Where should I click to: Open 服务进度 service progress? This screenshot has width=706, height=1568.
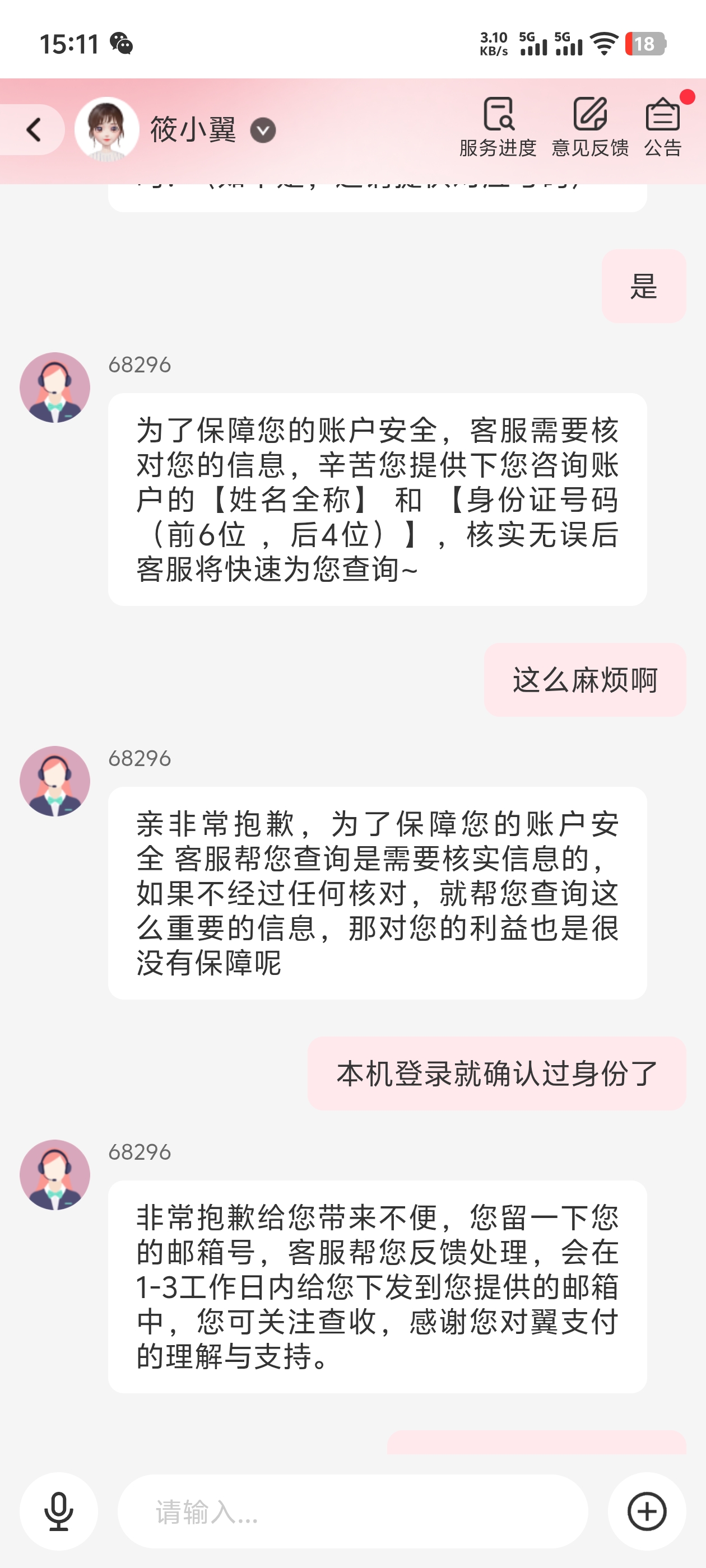[498, 127]
